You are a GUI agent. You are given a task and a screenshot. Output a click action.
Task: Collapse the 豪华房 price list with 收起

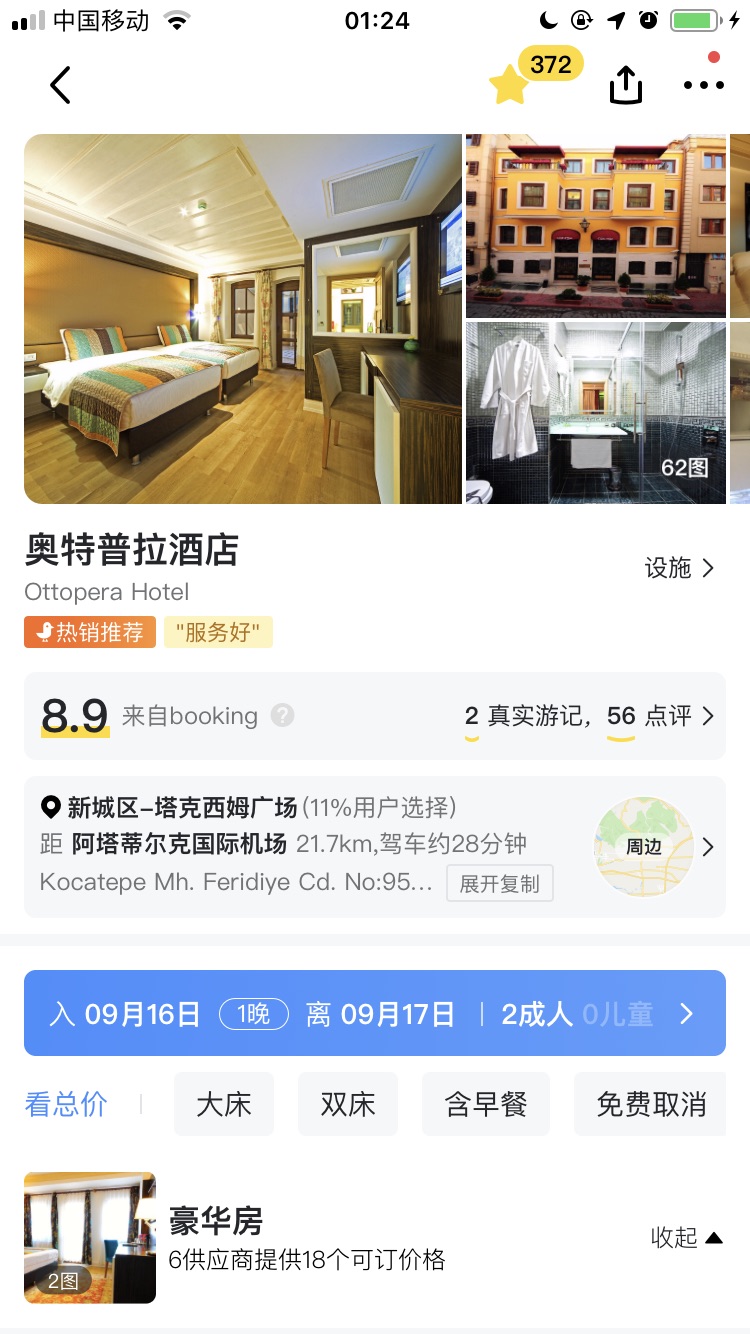coord(686,1237)
